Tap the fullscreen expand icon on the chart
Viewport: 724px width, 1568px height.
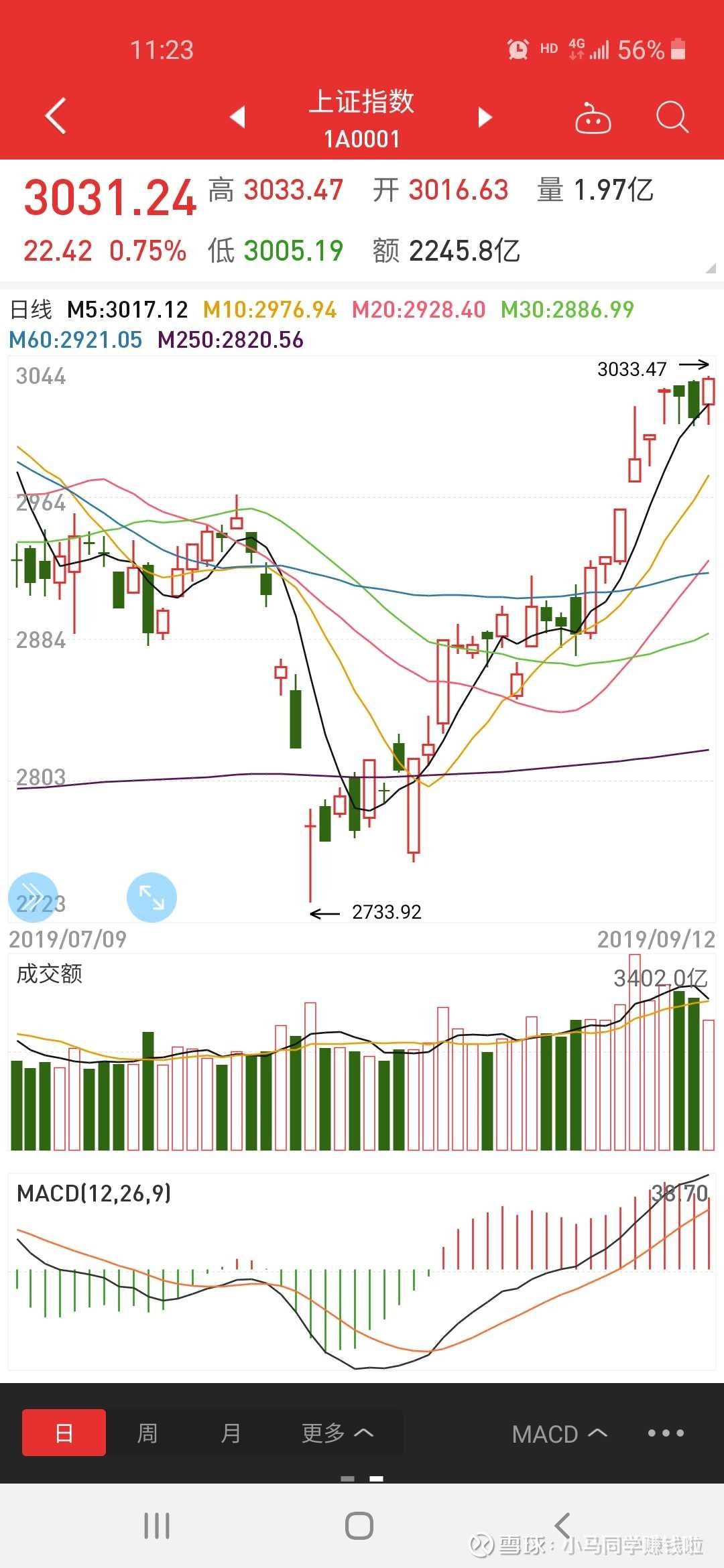[152, 898]
